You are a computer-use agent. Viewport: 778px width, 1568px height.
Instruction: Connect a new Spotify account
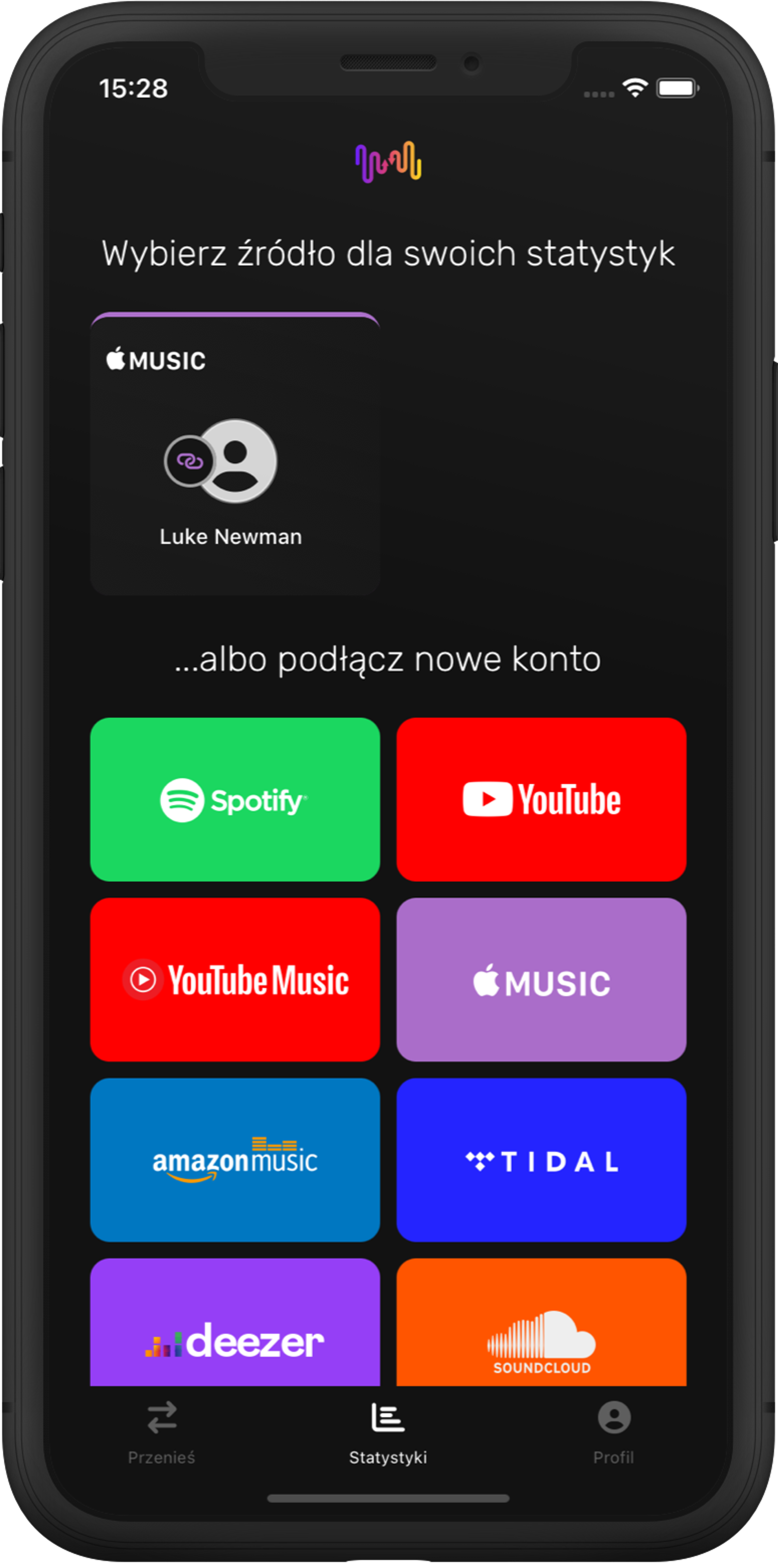point(235,799)
